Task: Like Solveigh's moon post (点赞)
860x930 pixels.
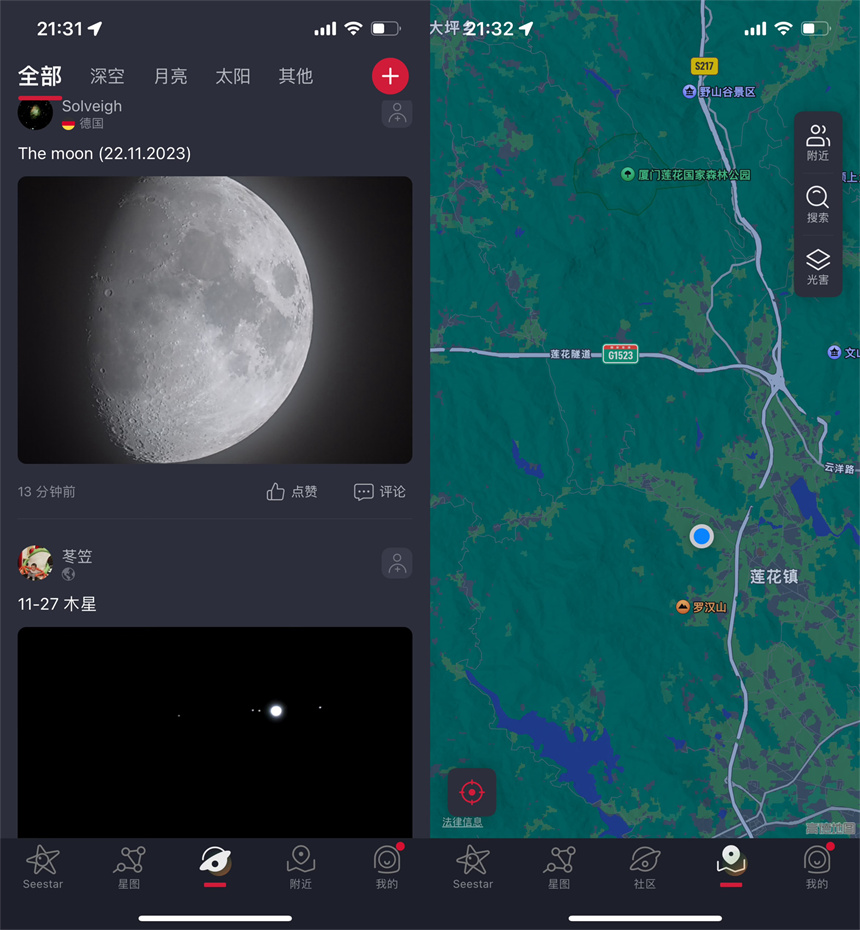Action: (292, 492)
